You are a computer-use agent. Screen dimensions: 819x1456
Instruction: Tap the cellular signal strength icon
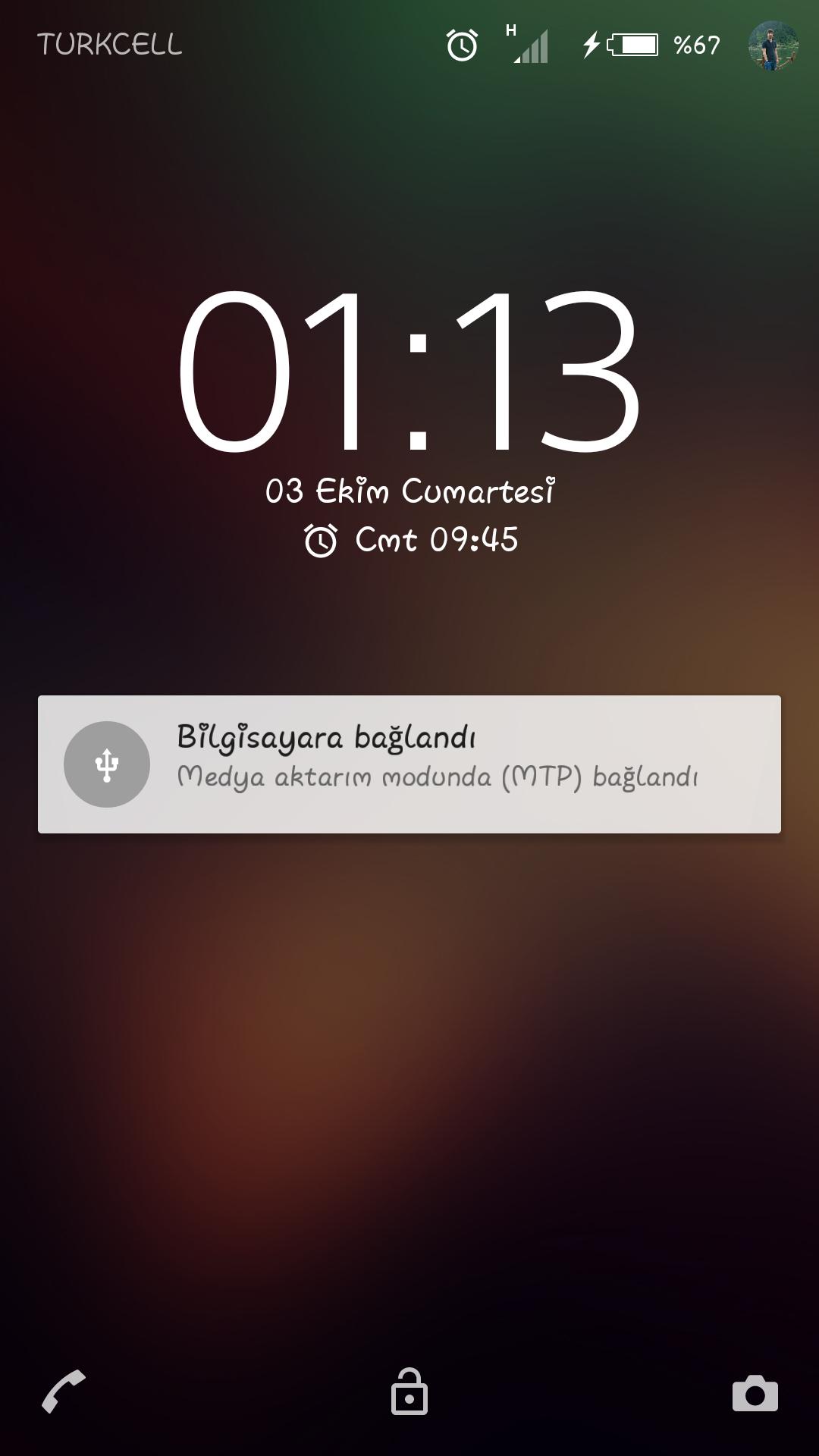tap(531, 47)
